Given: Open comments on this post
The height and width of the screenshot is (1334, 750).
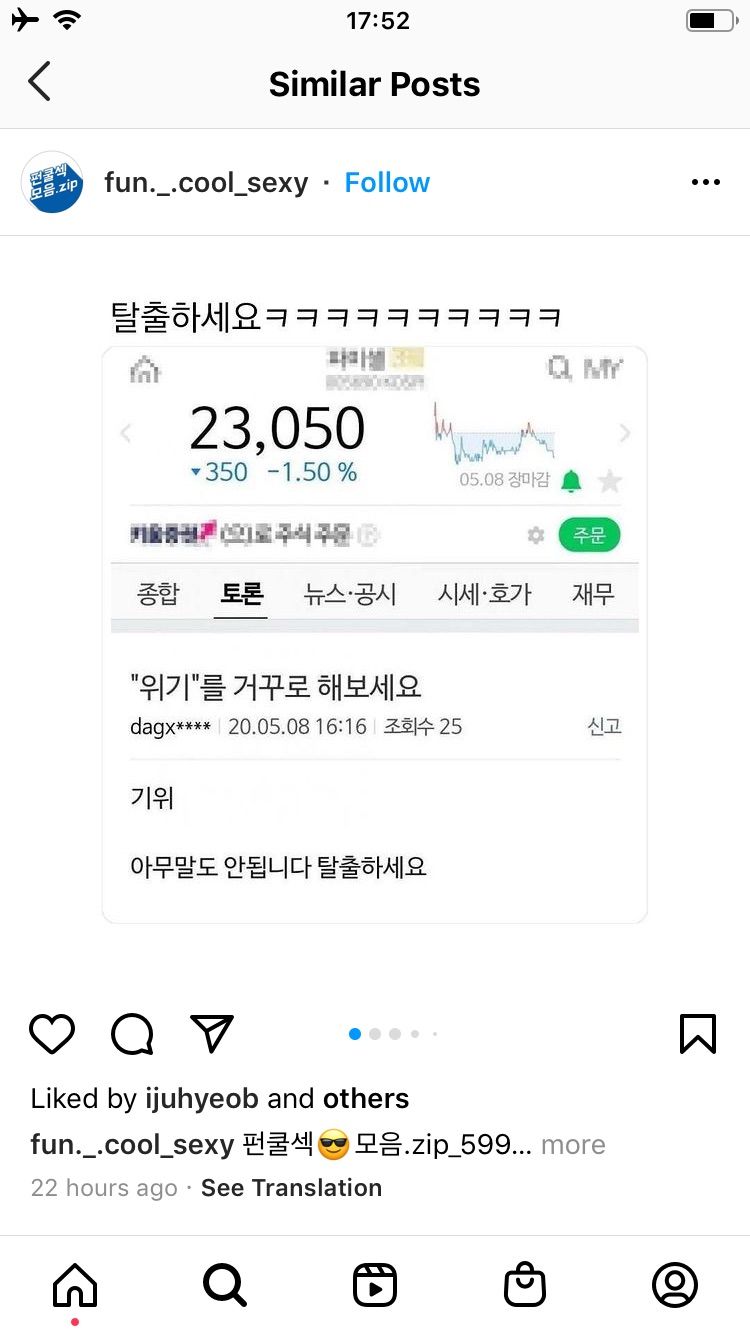Looking at the screenshot, I should [132, 1034].
